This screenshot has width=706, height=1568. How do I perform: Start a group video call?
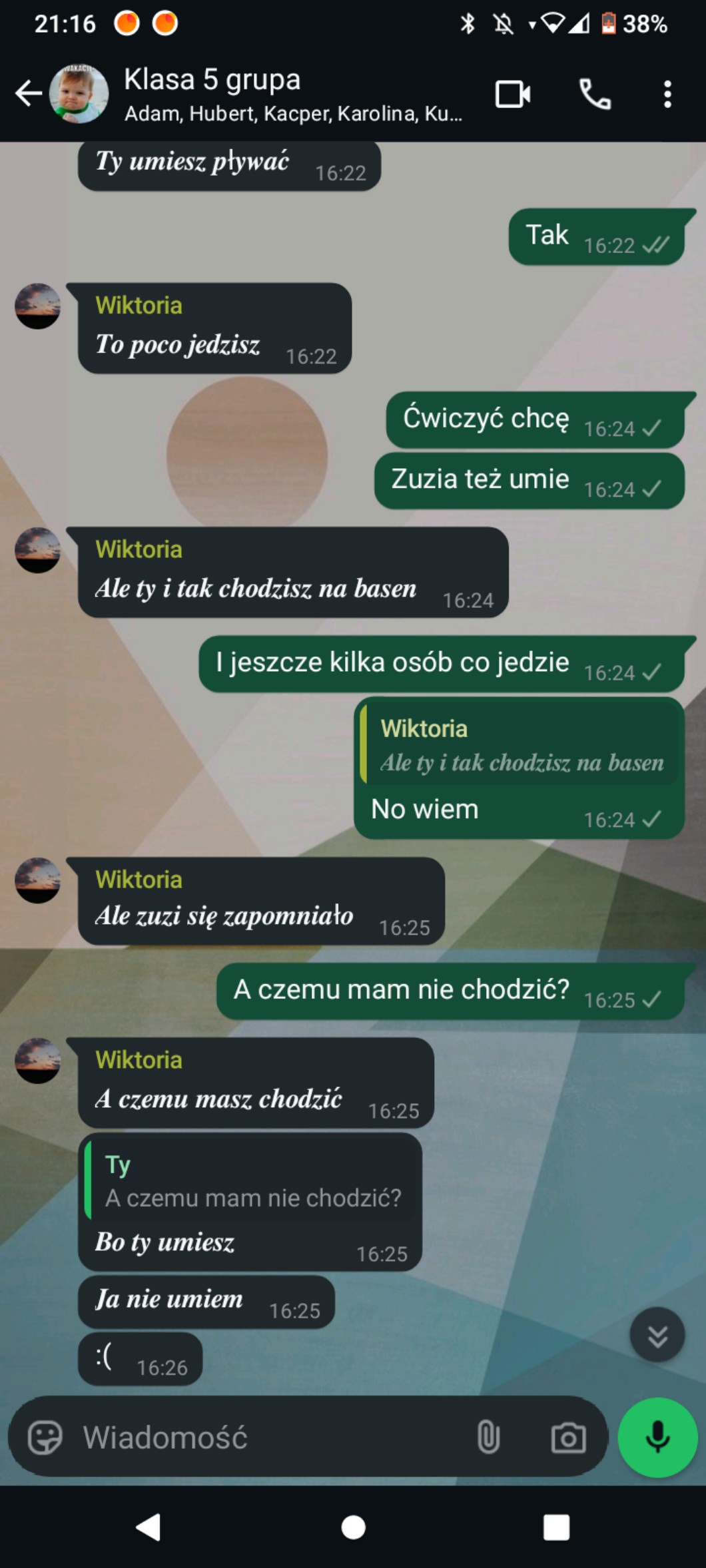tap(512, 94)
